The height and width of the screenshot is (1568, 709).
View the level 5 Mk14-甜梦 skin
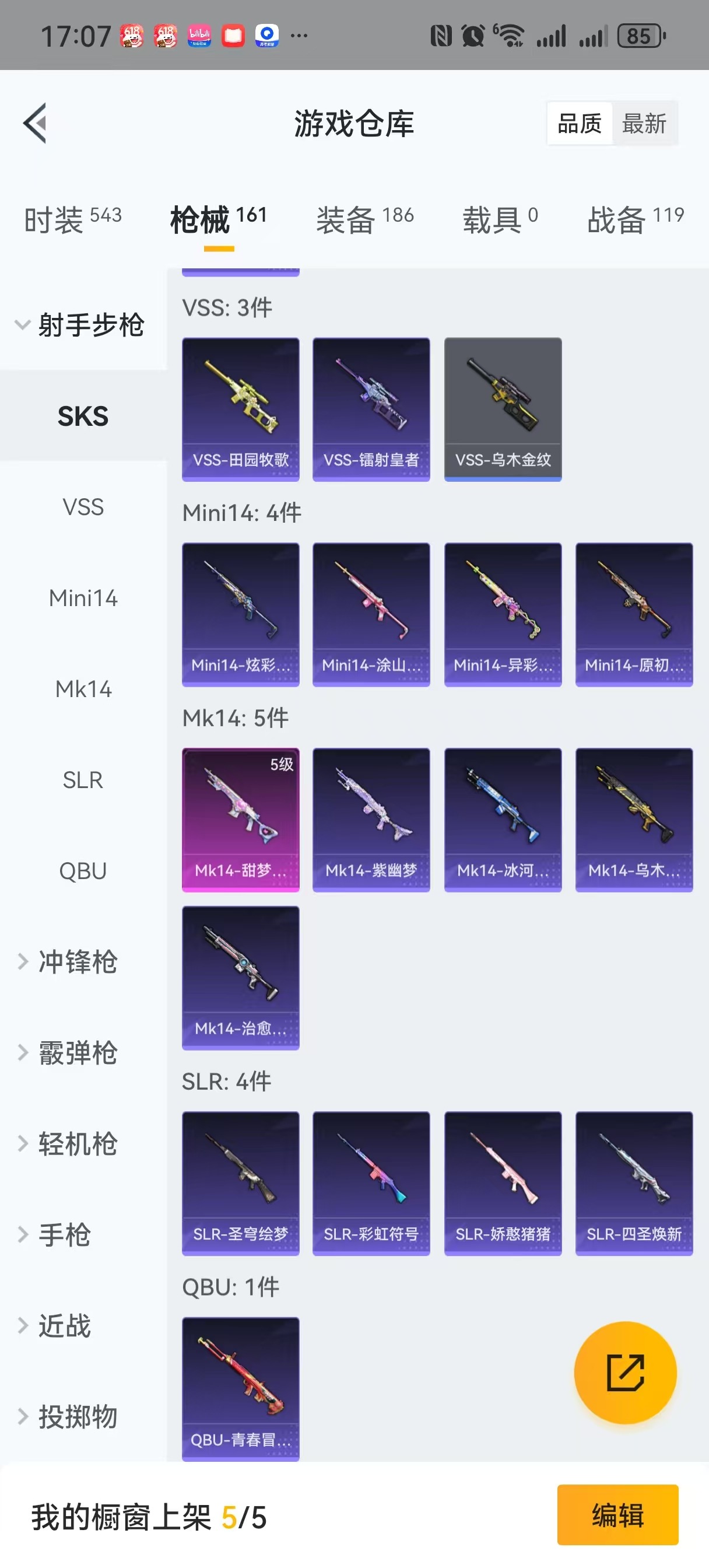240,820
